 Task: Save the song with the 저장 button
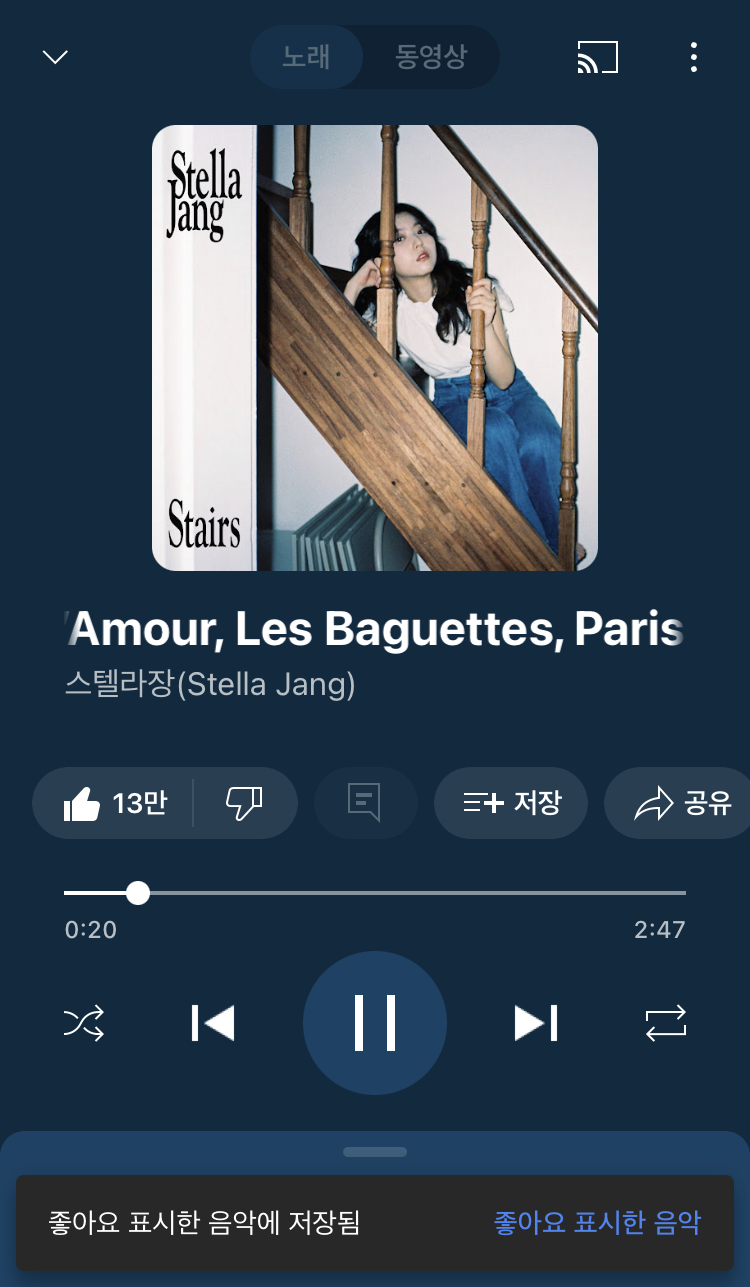click(511, 803)
